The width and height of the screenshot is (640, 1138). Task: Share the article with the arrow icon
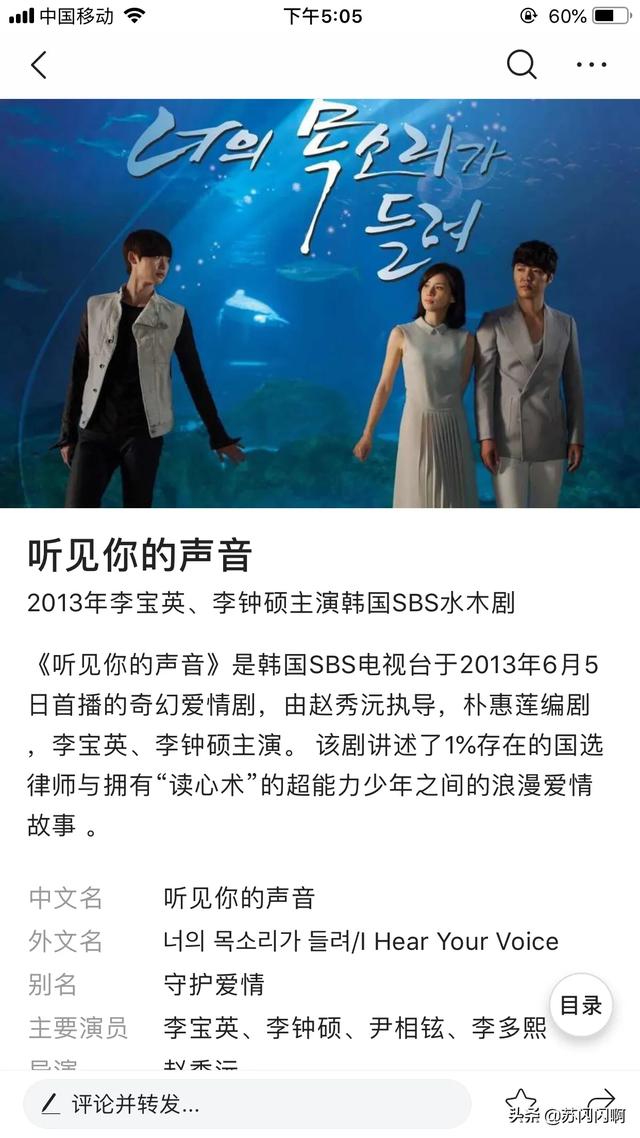pyautogui.click(x=602, y=1101)
